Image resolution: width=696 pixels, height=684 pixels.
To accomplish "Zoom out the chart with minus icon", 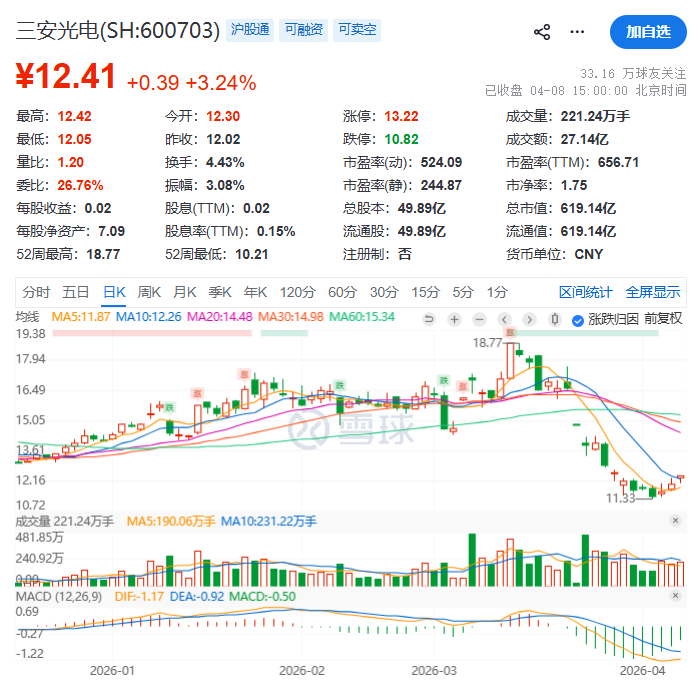I will (x=480, y=319).
